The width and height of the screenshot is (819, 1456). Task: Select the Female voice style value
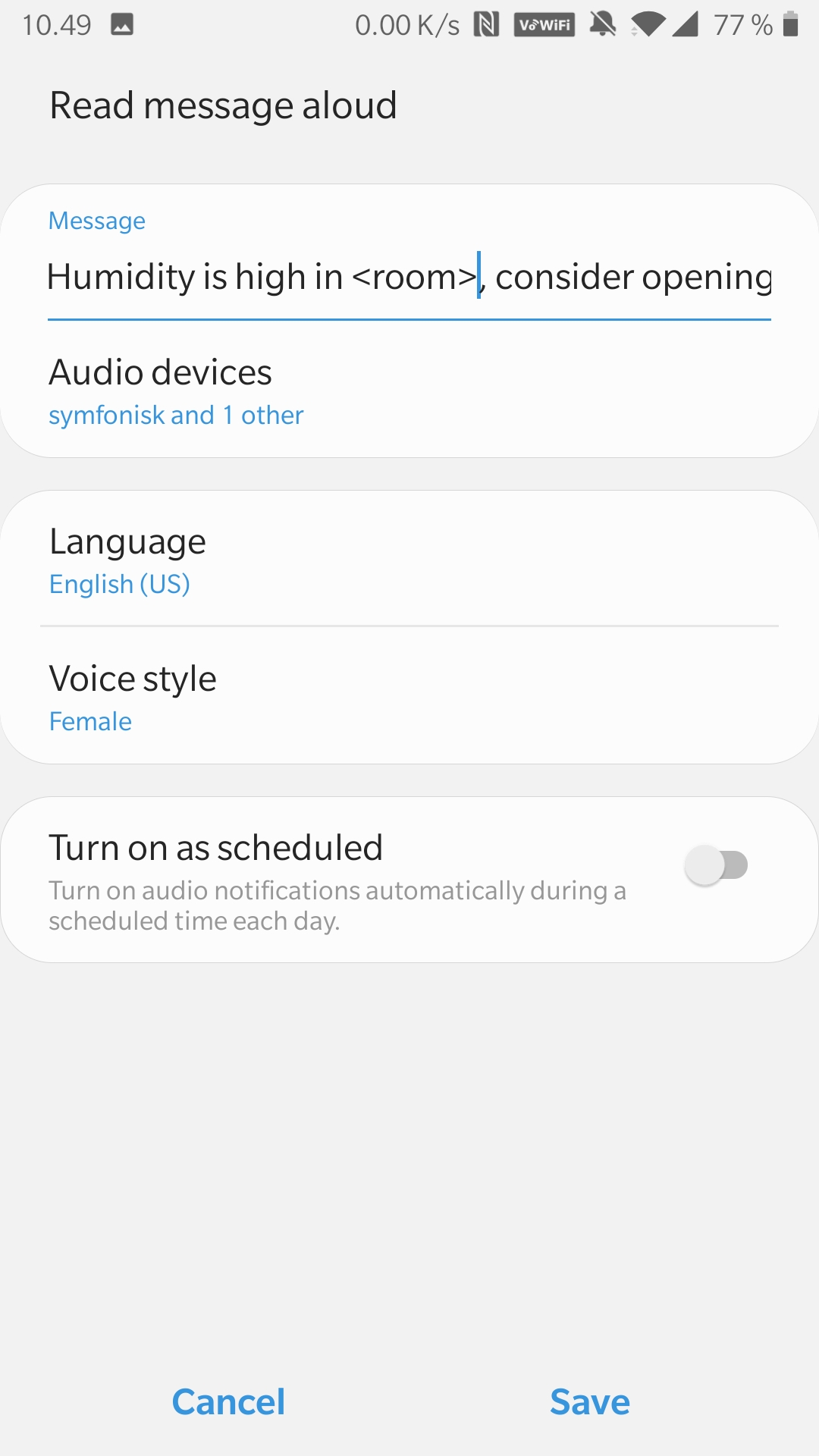pyautogui.click(x=89, y=721)
